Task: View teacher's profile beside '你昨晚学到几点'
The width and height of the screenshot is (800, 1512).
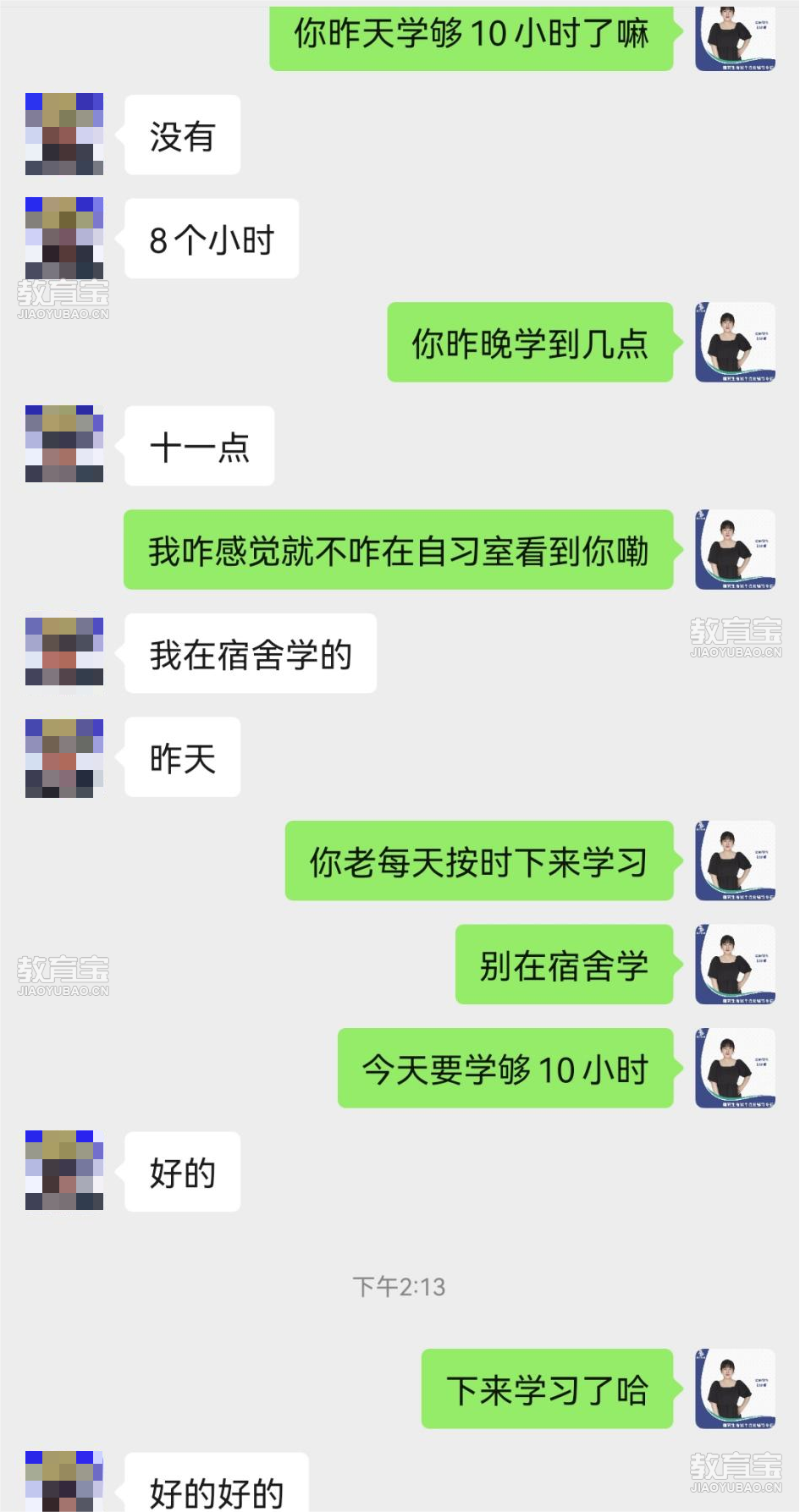Action: (x=735, y=342)
